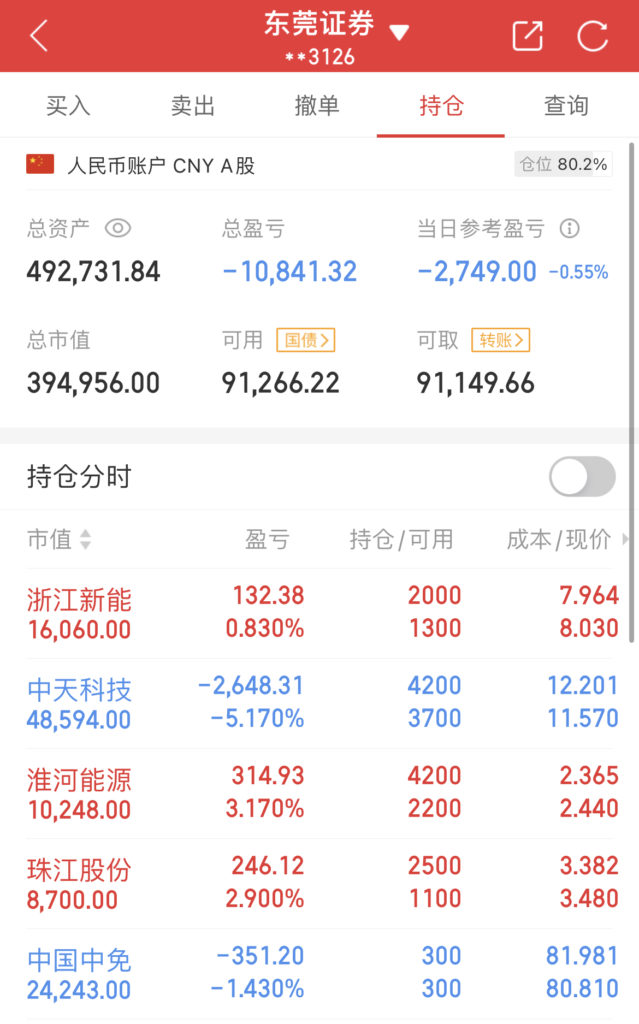Tap the share icon in header
This screenshot has height=1024, width=639.
click(x=527, y=36)
